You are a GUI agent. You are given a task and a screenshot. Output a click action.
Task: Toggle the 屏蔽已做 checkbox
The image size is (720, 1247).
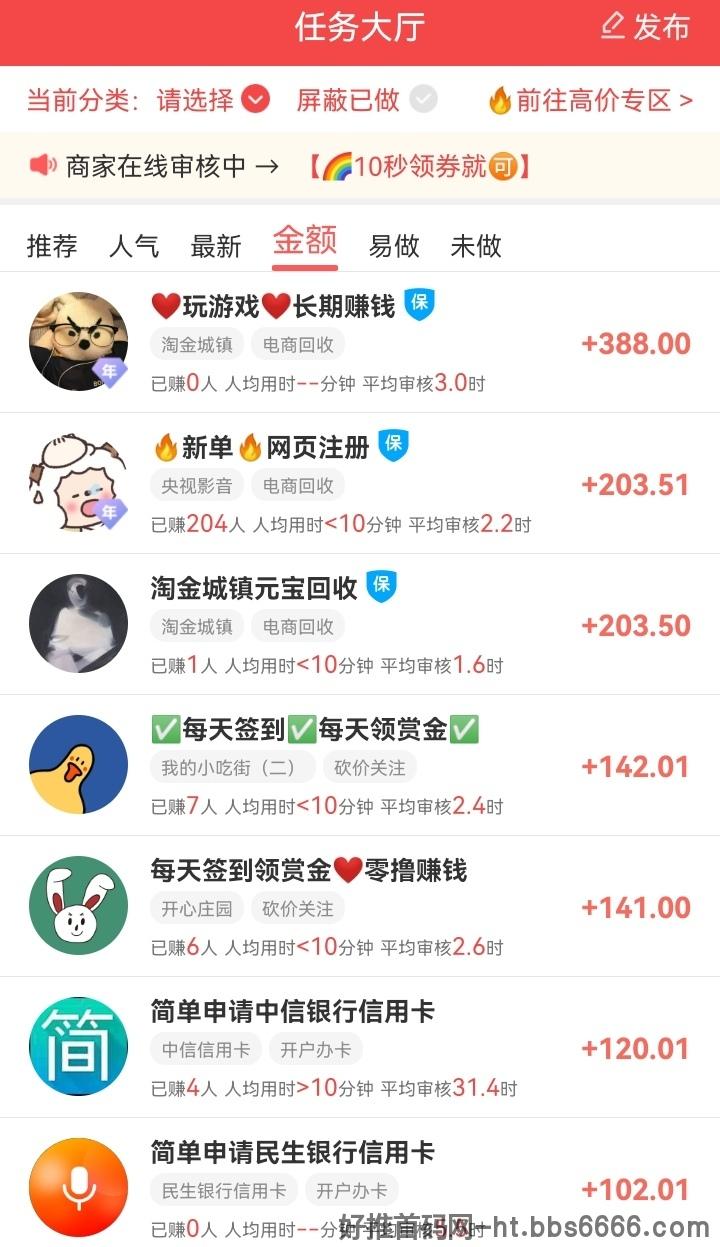click(x=366, y=100)
